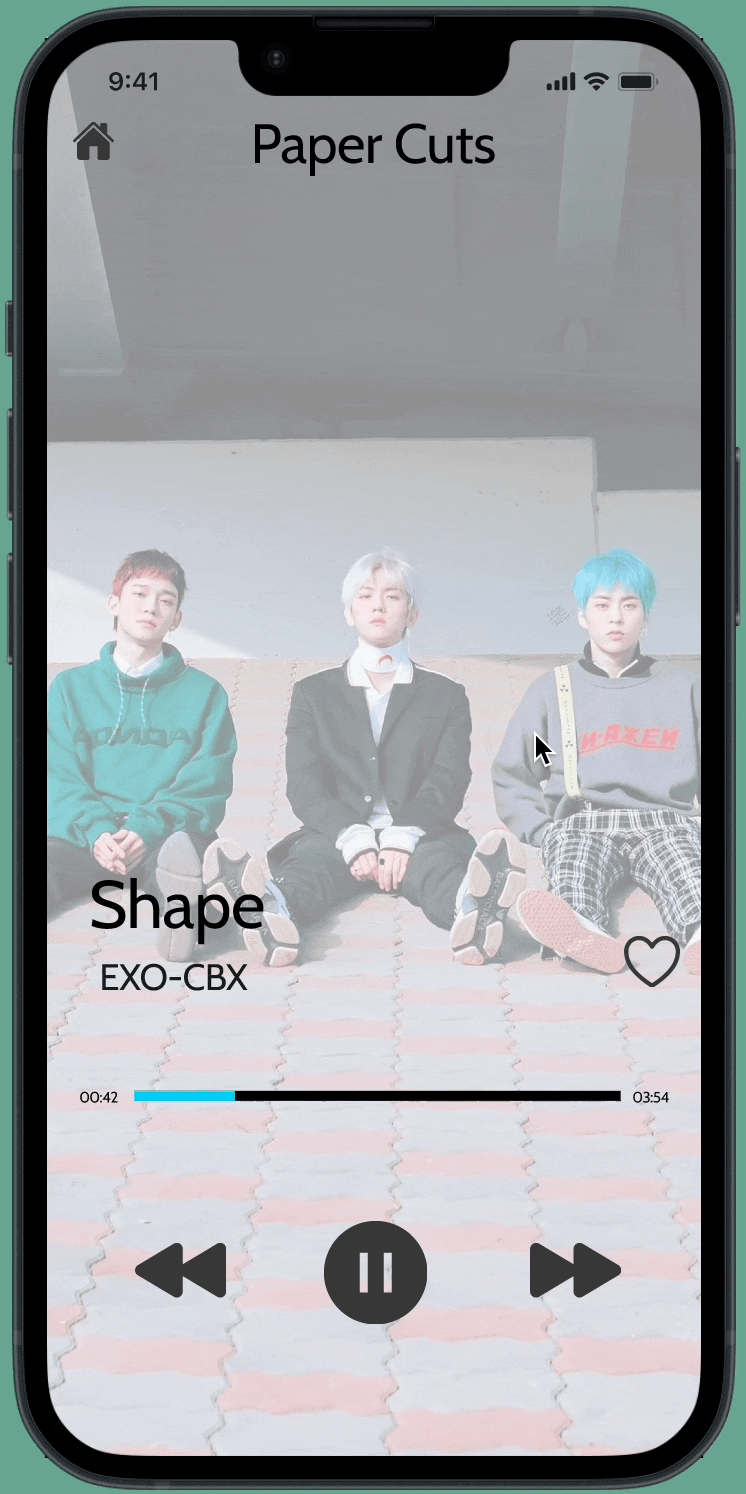This screenshot has width=746, height=1494.
Task: Pause the current song
Action: 375,1272
